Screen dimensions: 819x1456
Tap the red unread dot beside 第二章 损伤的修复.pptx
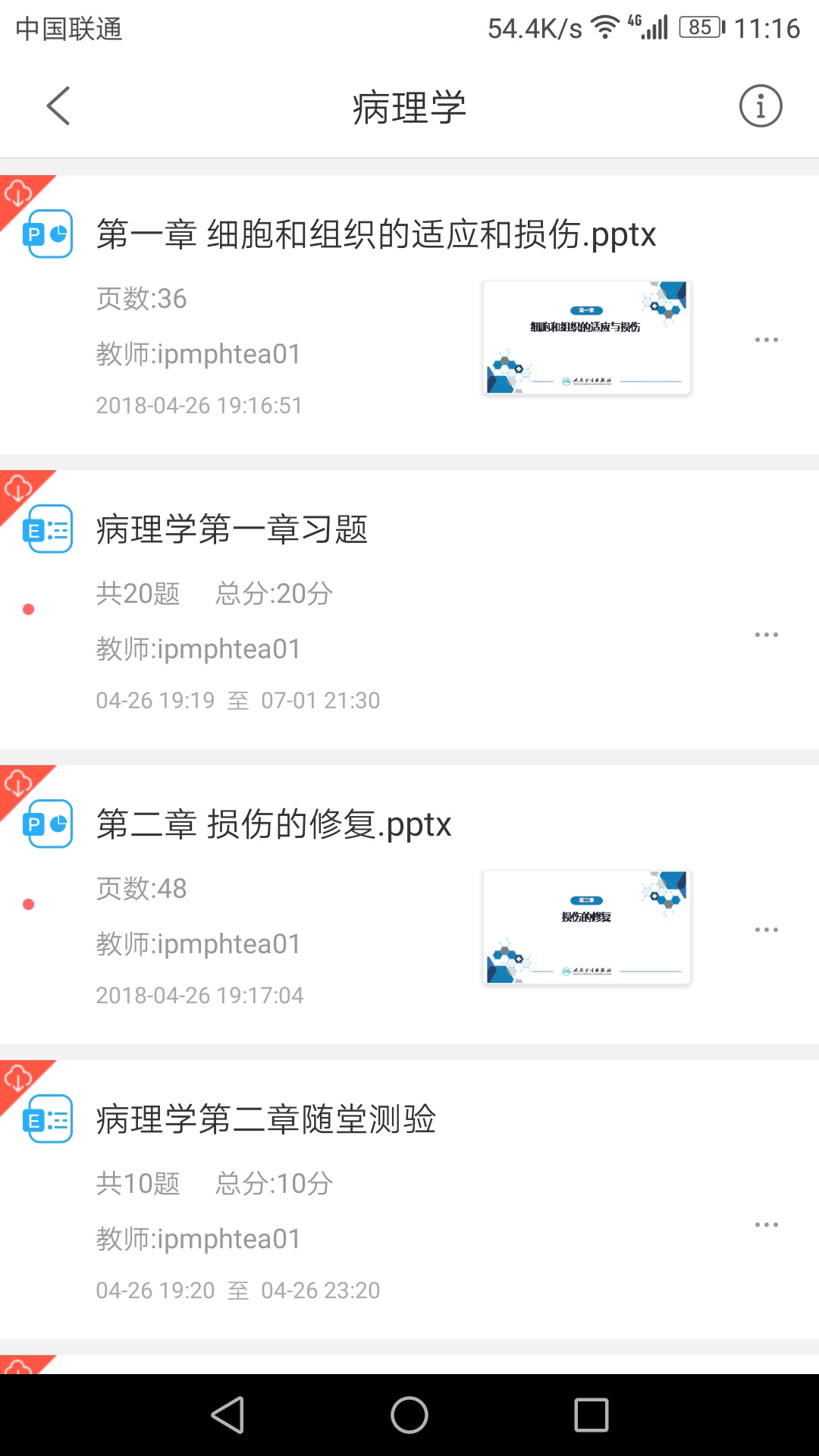pos(28,902)
